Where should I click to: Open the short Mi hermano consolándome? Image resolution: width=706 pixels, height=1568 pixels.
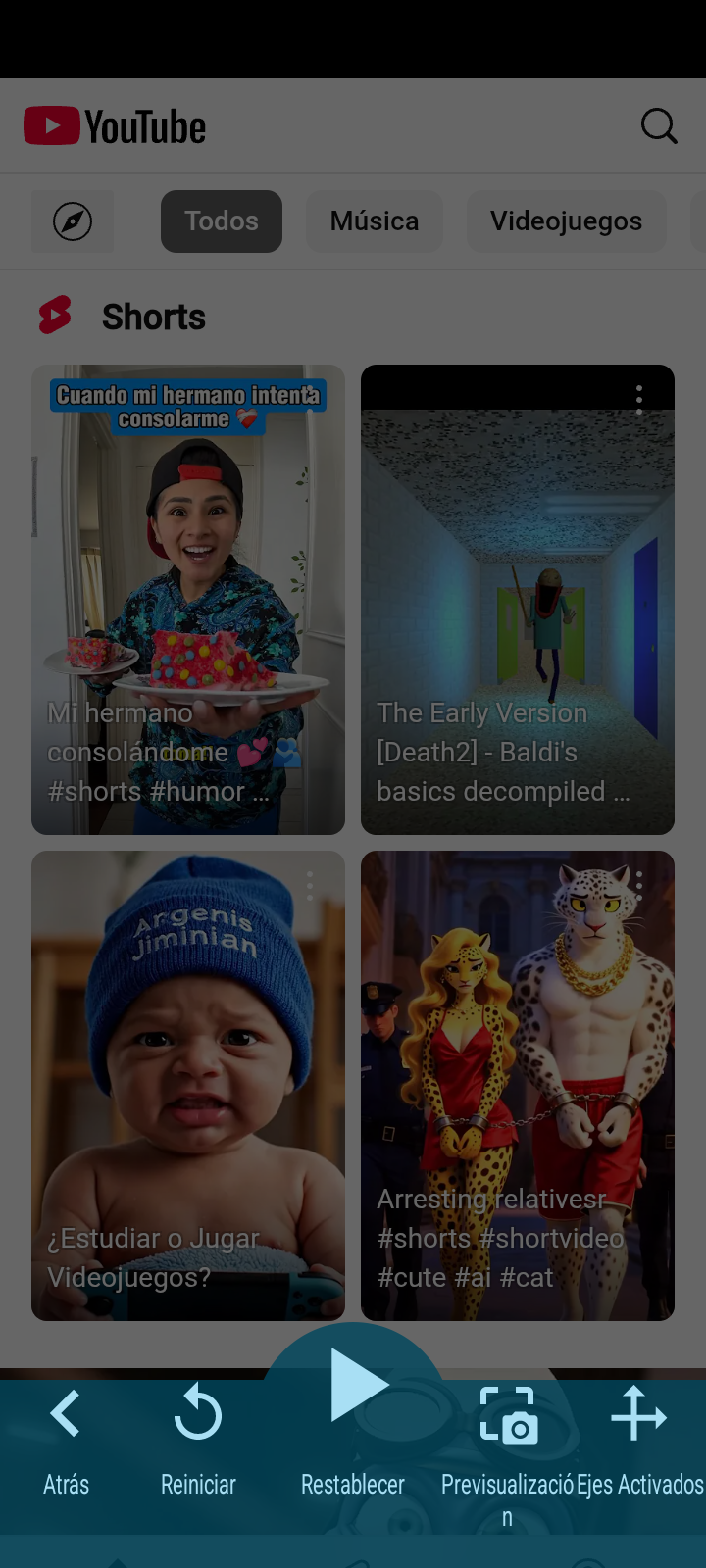click(x=188, y=600)
